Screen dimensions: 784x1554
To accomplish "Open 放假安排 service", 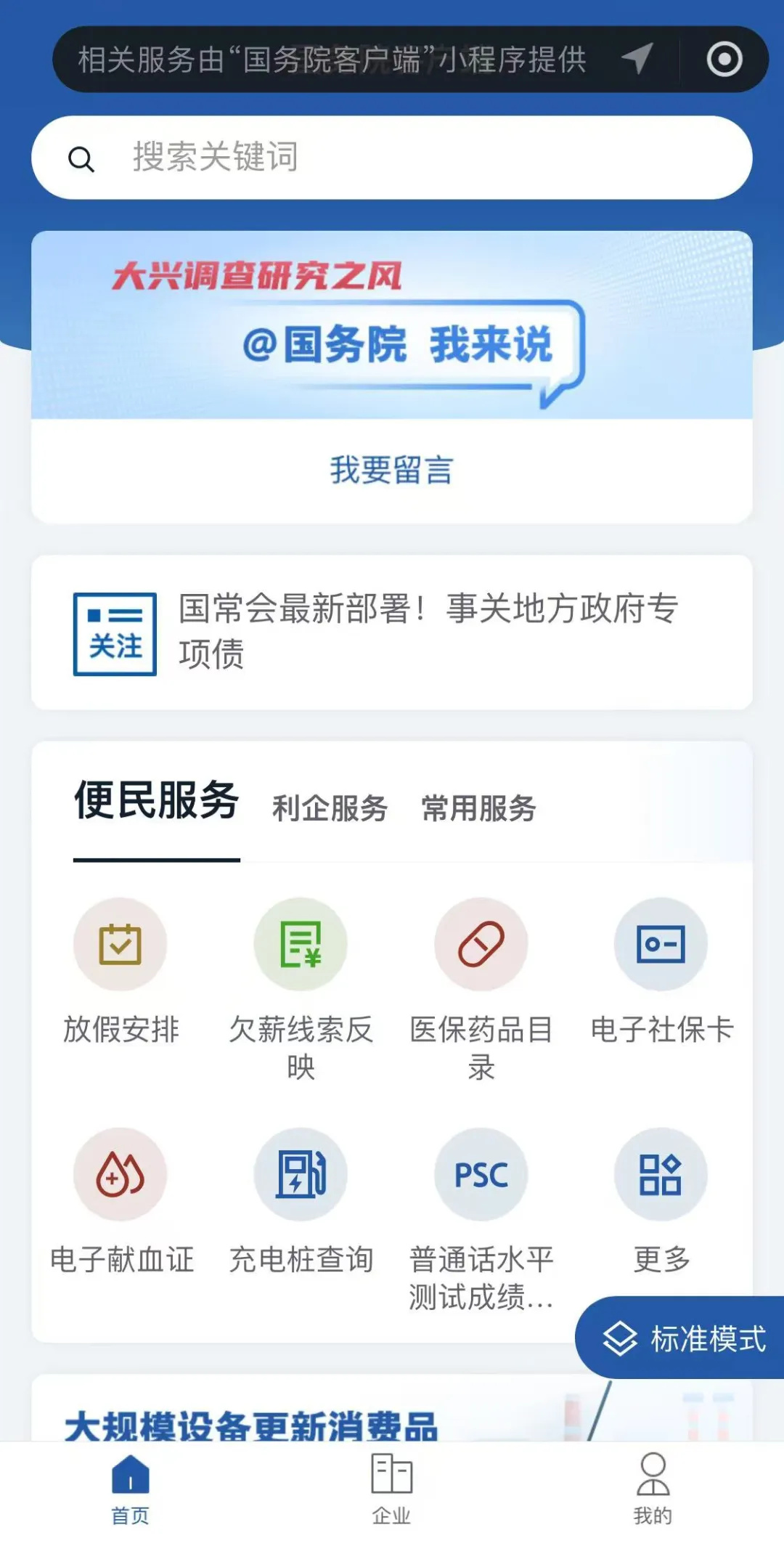I will click(x=121, y=944).
